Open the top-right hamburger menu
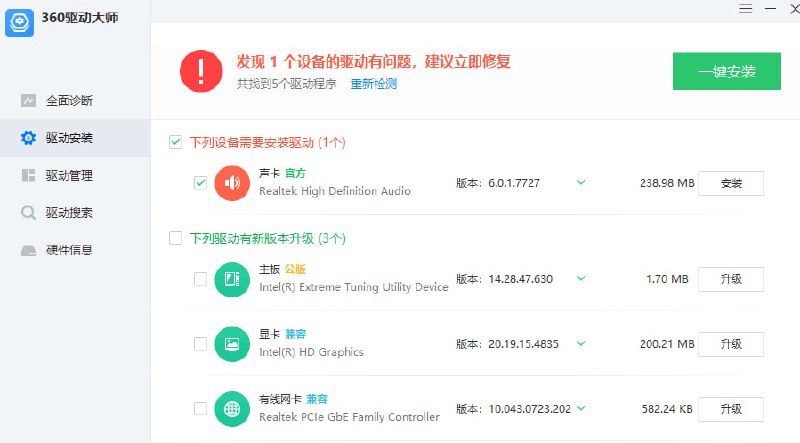 745,8
